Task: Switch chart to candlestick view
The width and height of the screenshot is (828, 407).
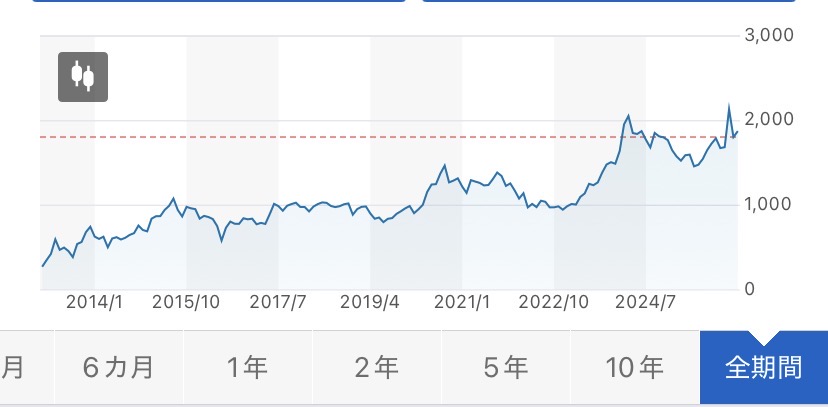Action: pos(82,76)
